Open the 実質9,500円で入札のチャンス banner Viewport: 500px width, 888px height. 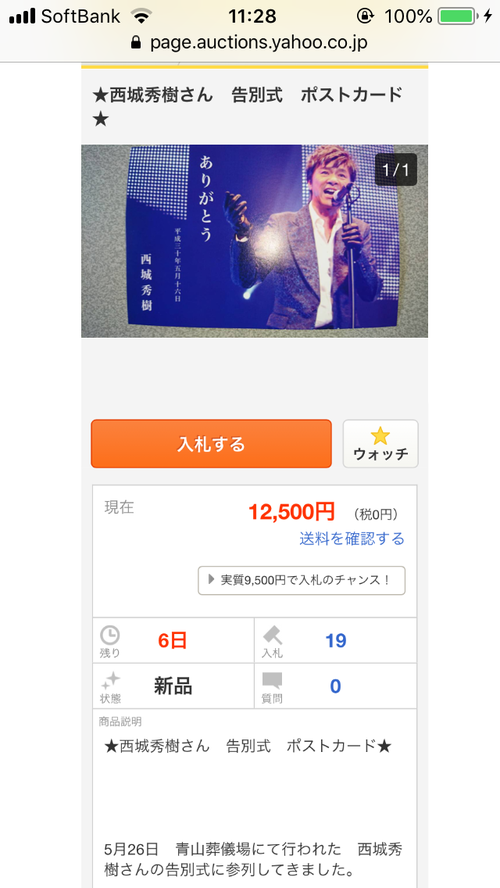(x=301, y=580)
